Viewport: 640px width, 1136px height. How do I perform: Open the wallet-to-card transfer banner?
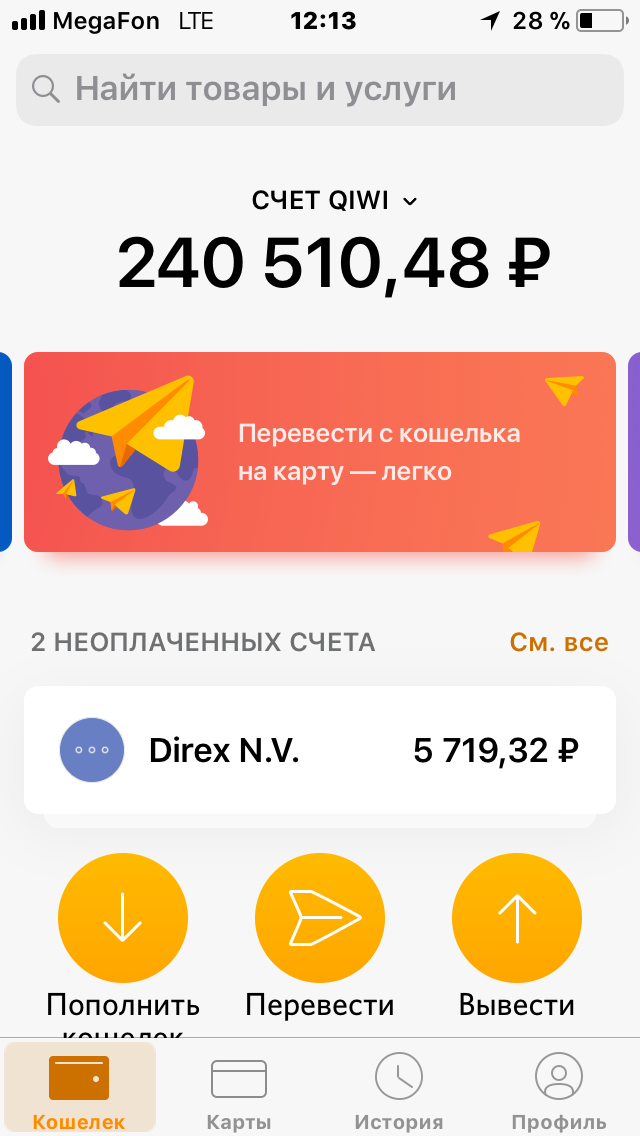320,452
